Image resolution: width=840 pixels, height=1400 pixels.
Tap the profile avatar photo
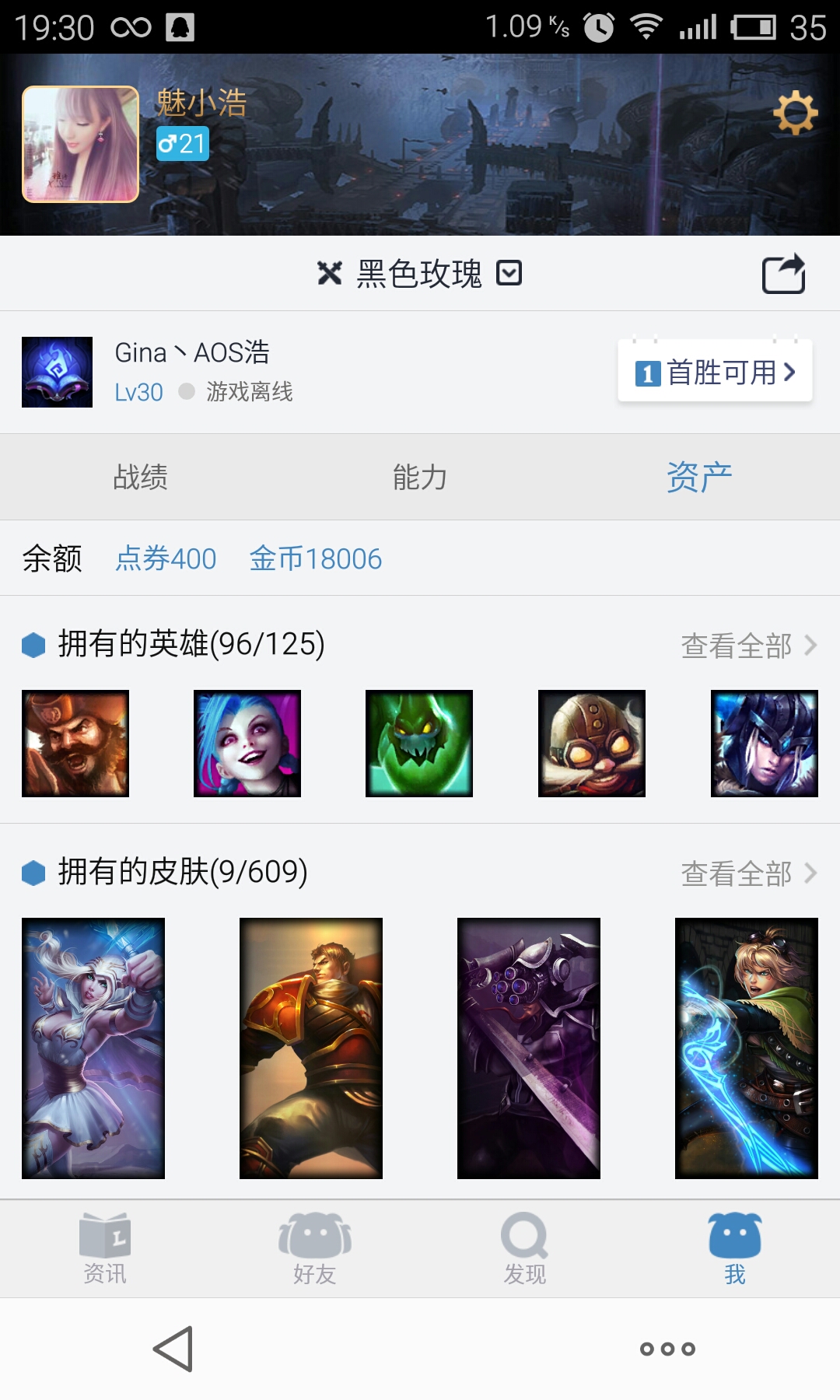[81, 145]
